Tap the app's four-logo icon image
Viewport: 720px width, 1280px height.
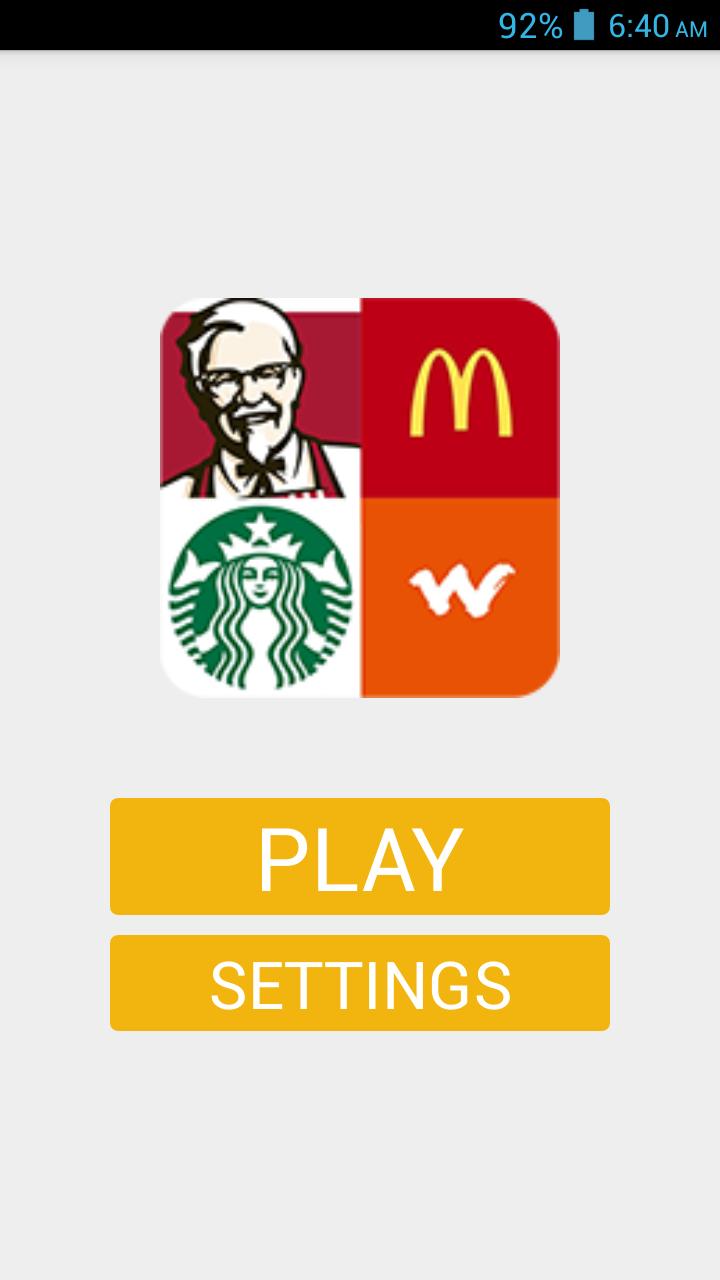pyautogui.click(x=358, y=495)
